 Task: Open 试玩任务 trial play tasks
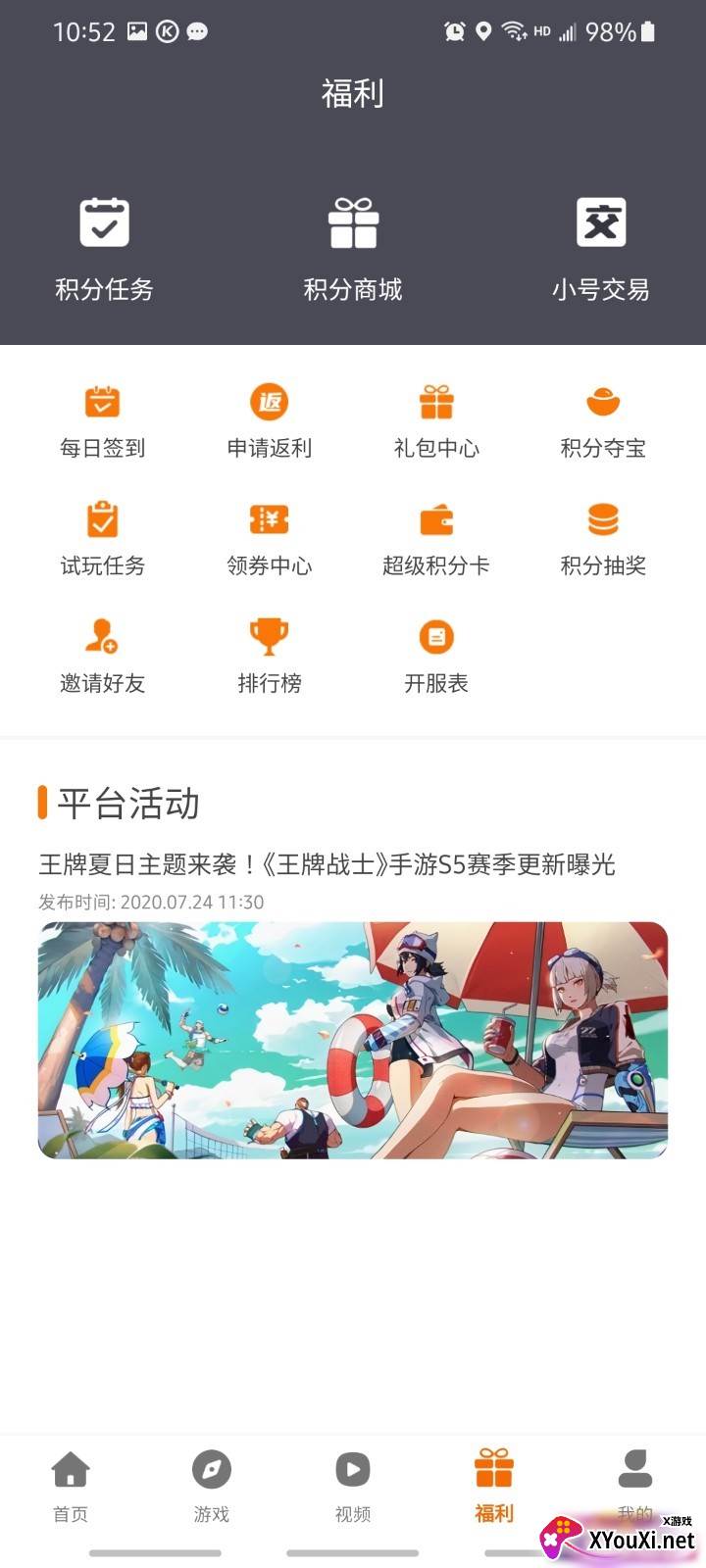tap(103, 537)
